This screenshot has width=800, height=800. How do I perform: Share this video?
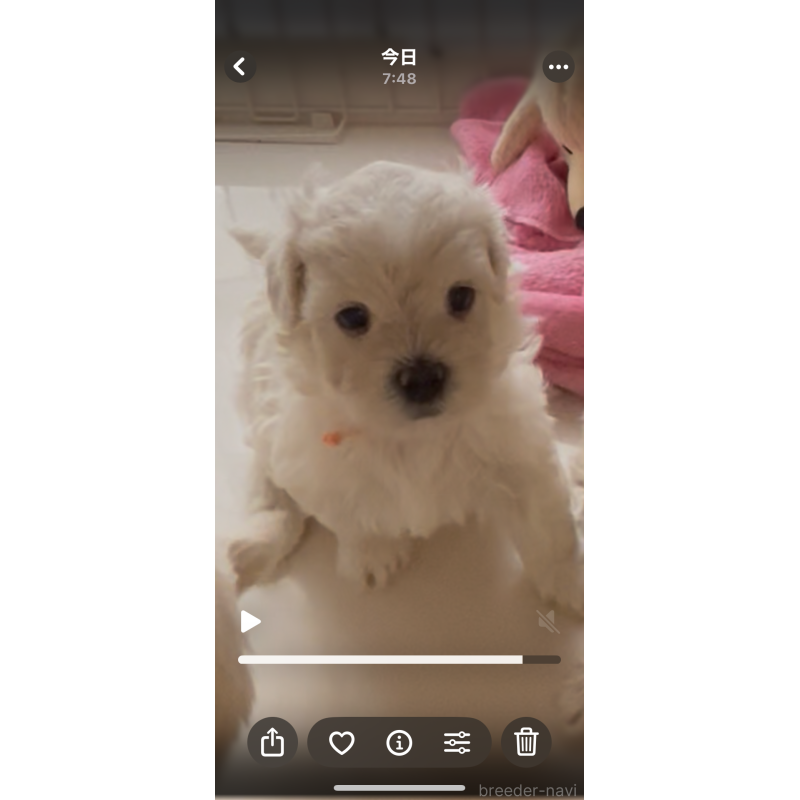coord(272,742)
